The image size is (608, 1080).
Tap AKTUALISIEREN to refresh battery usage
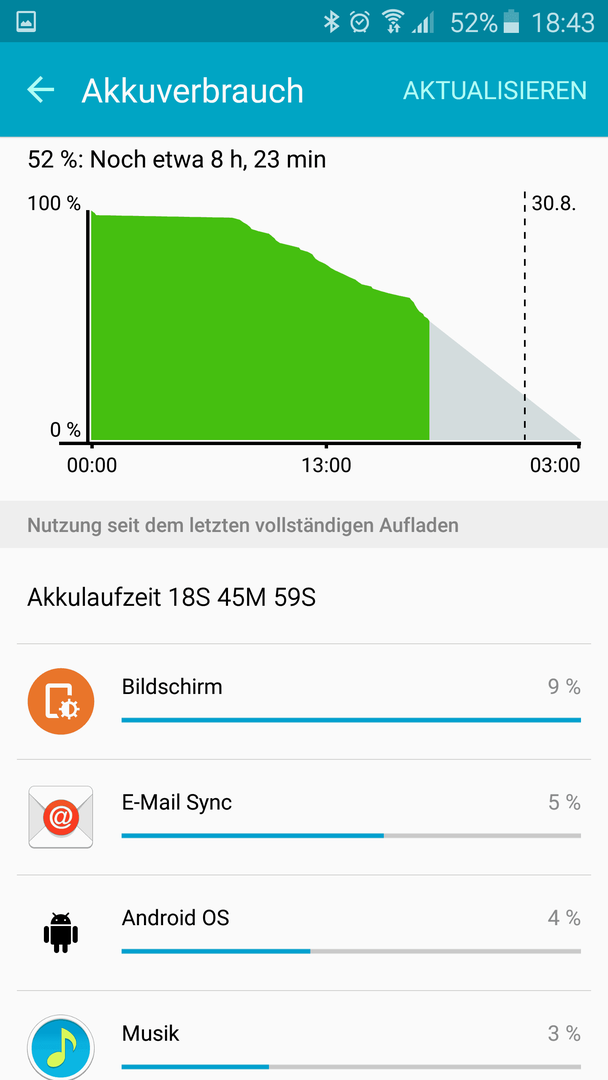click(x=494, y=90)
